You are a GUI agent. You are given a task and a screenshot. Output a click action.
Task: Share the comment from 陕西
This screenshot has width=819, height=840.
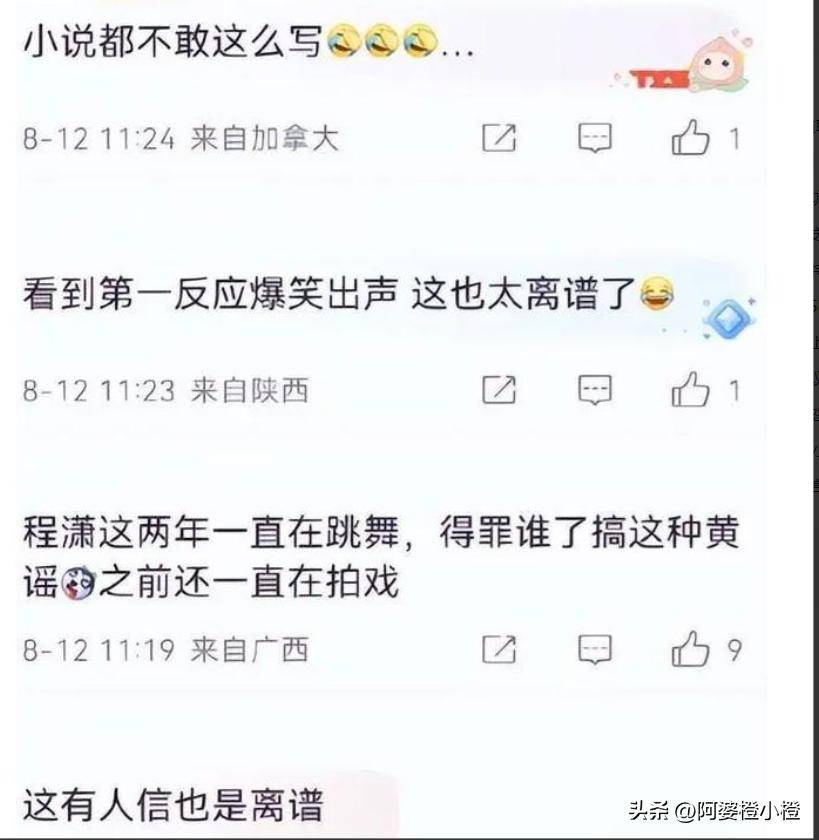click(x=499, y=390)
